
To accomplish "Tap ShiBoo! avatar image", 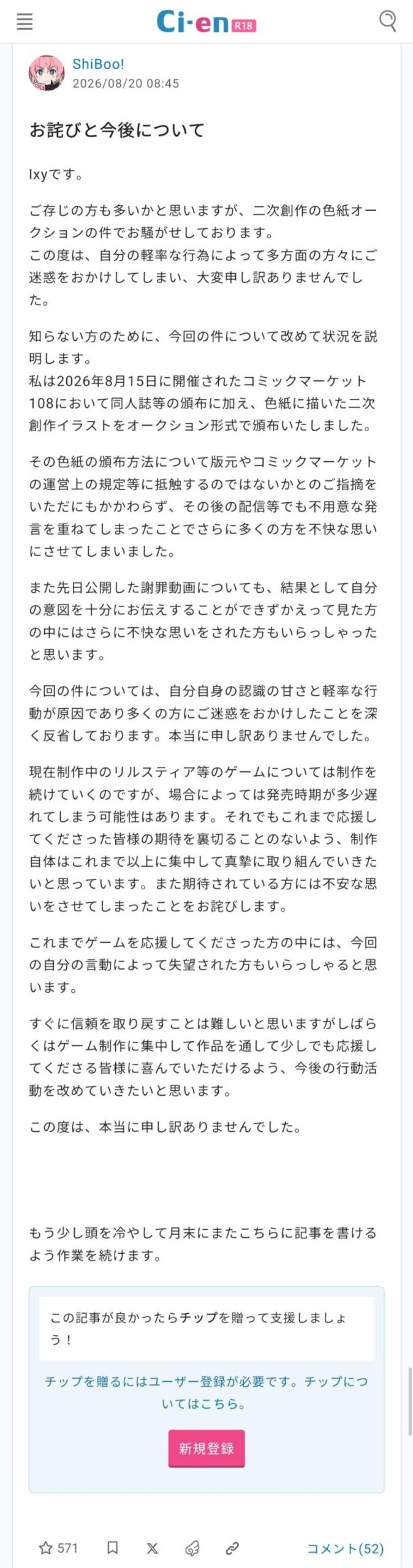I will pyautogui.click(x=47, y=73).
